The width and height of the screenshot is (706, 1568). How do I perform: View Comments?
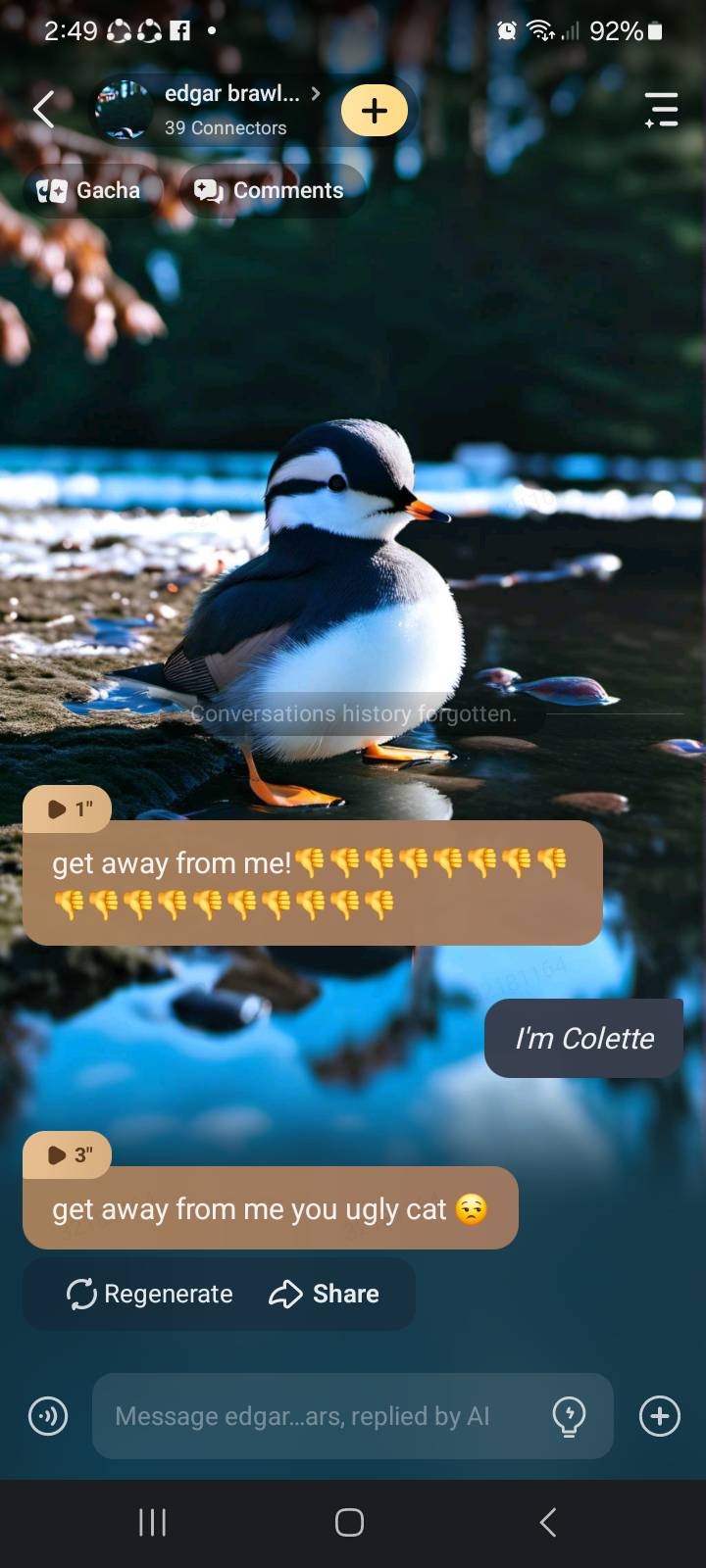click(x=271, y=190)
